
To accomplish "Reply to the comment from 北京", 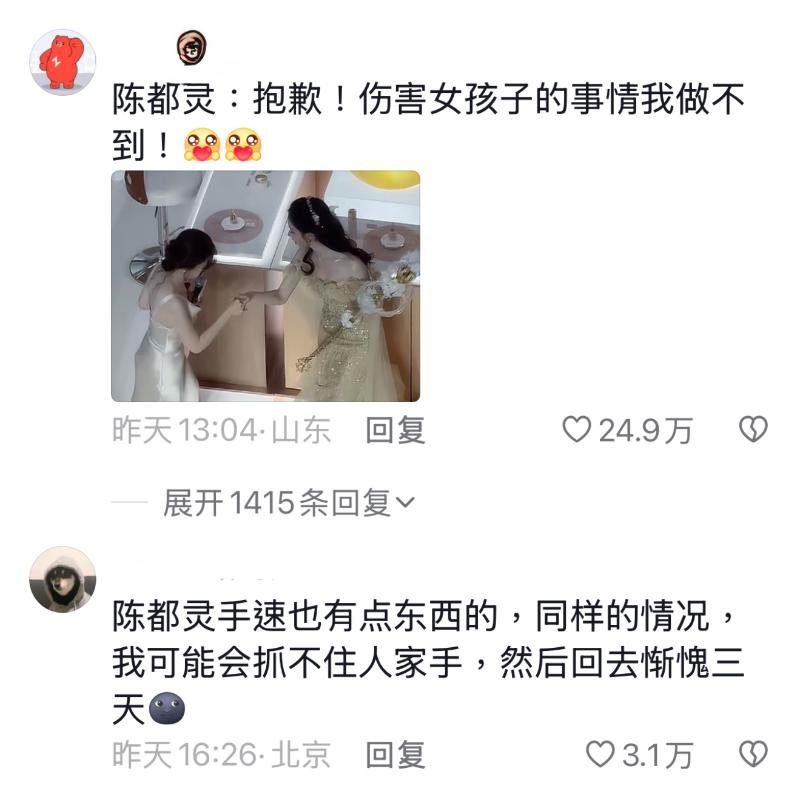I will pos(396,754).
